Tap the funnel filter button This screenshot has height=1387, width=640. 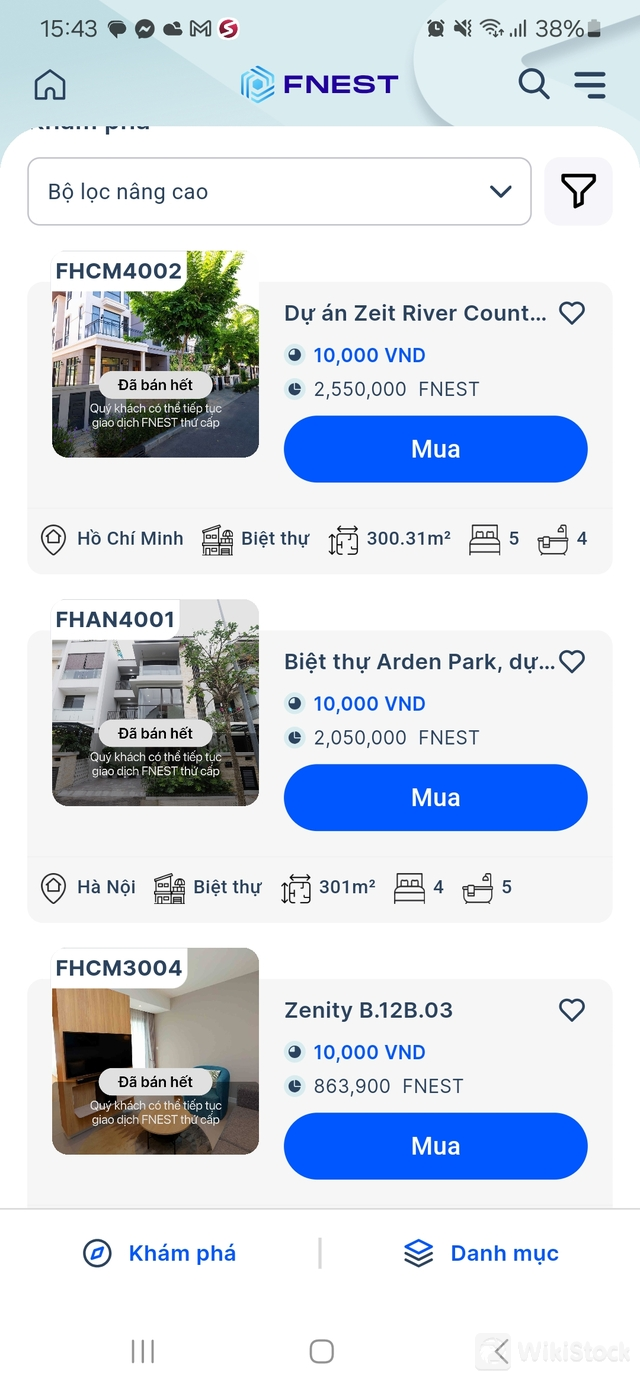[x=578, y=191]
